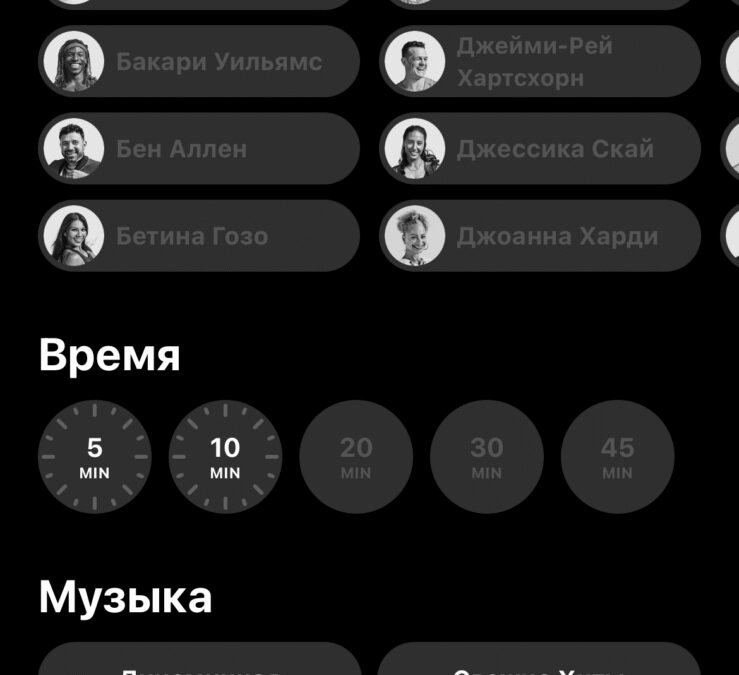
Task: Tap the 45 min duration
Action: (x=617, y=457)
